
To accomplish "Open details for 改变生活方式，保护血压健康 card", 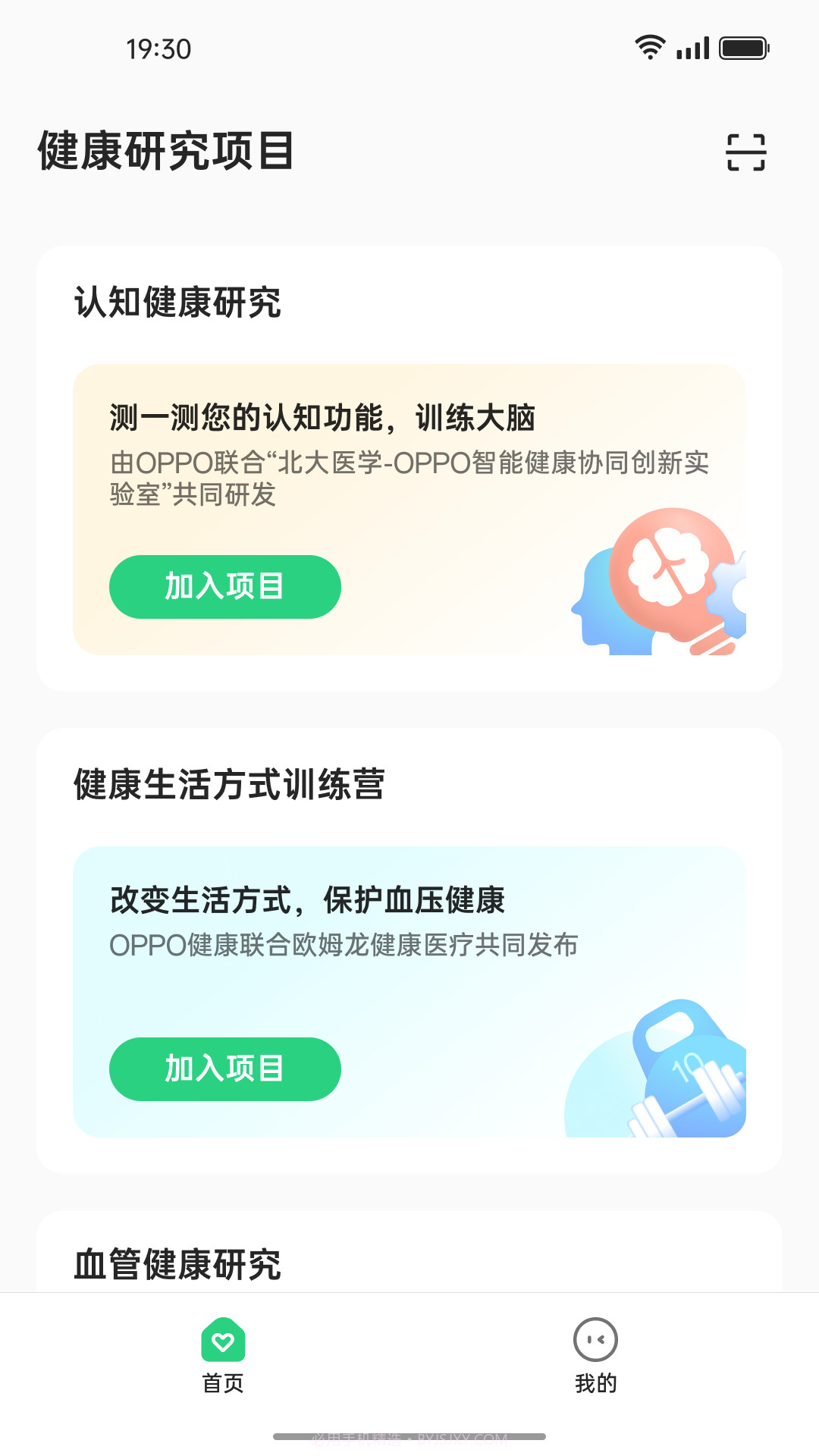I will coord(311,902).
